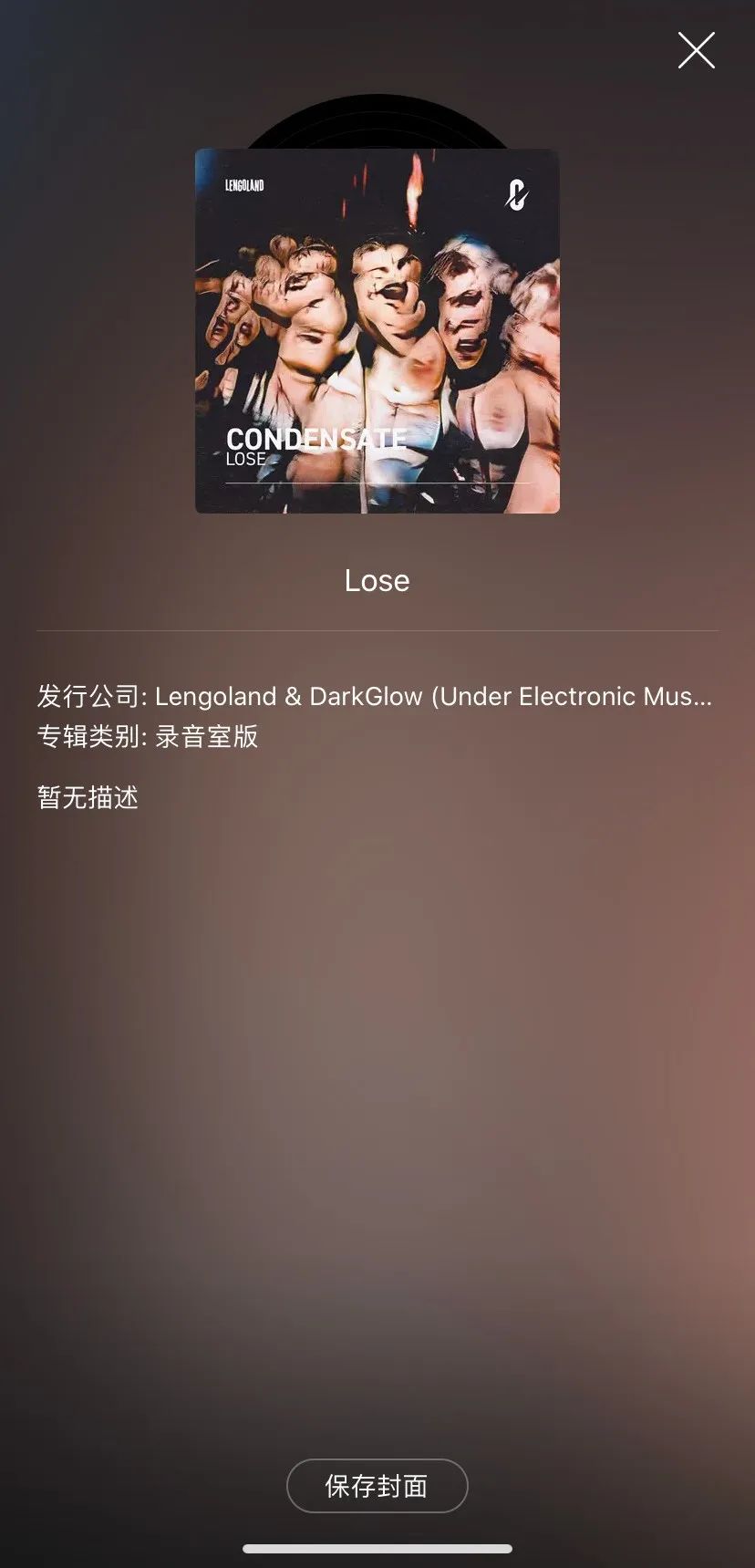This screenshot has width=755, height=1568.
Task: Tap 保存封面 to save the cover
Action: point(377,1486)
